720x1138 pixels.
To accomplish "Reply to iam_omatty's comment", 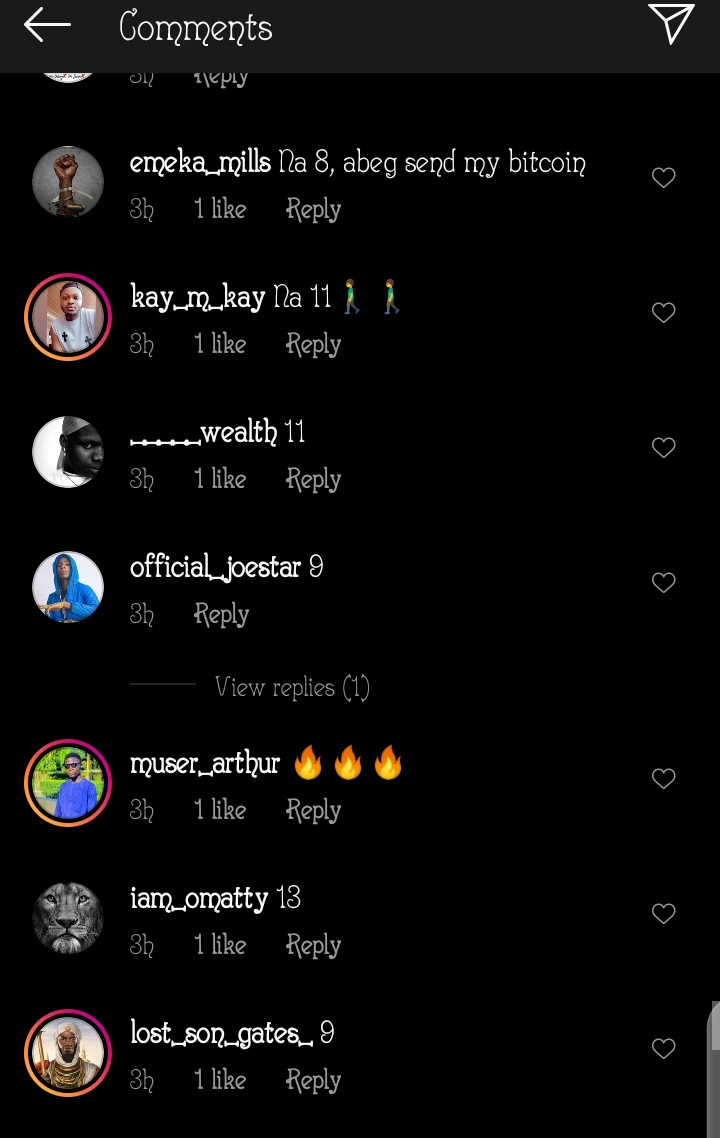I will click(x=313, y=945).
